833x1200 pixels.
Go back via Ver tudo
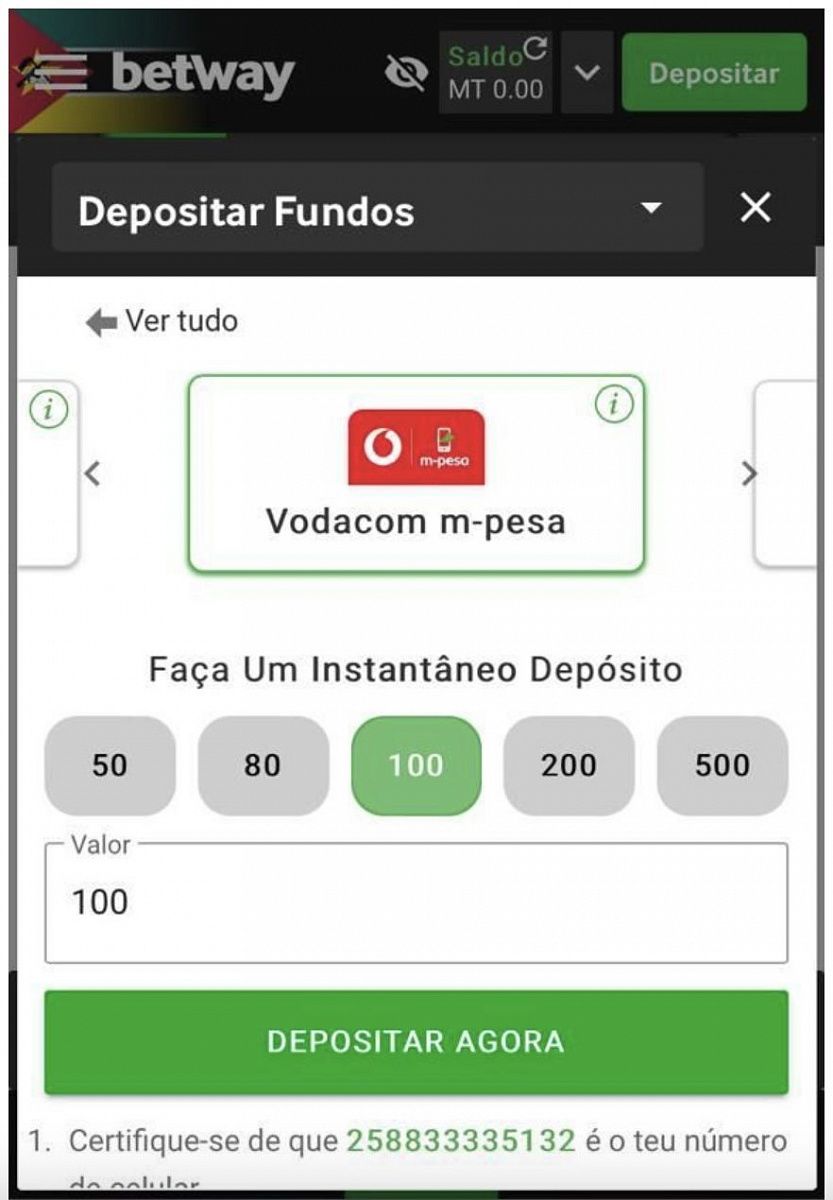click(x=163, y=322)
